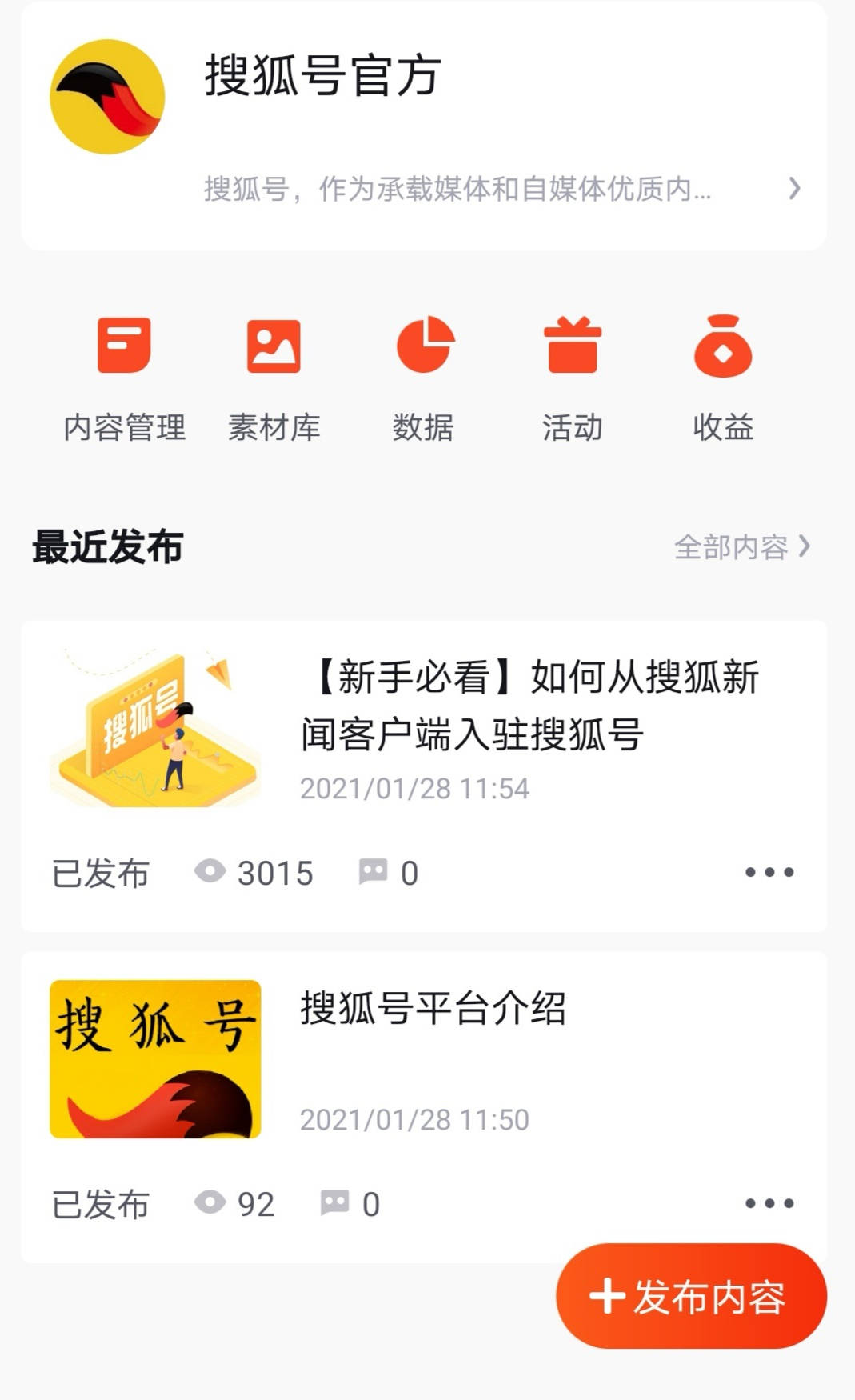View 全部内容 all published content
This screenshot has height=1400, width=855.
pyautogui.click(x=741, y=547)
